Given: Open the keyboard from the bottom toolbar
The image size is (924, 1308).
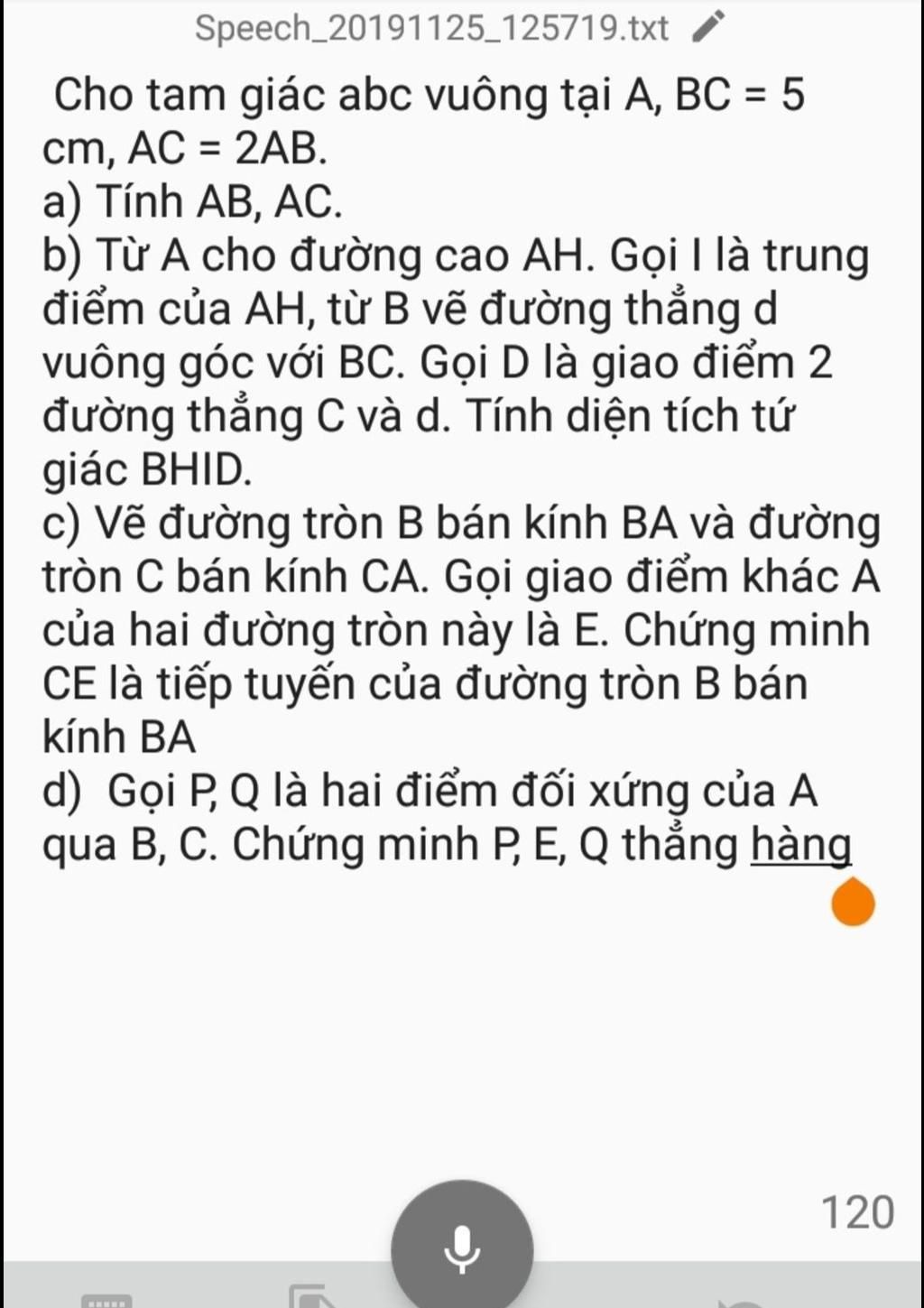Looking at the screenshot, I should [x=106, y=1300].
